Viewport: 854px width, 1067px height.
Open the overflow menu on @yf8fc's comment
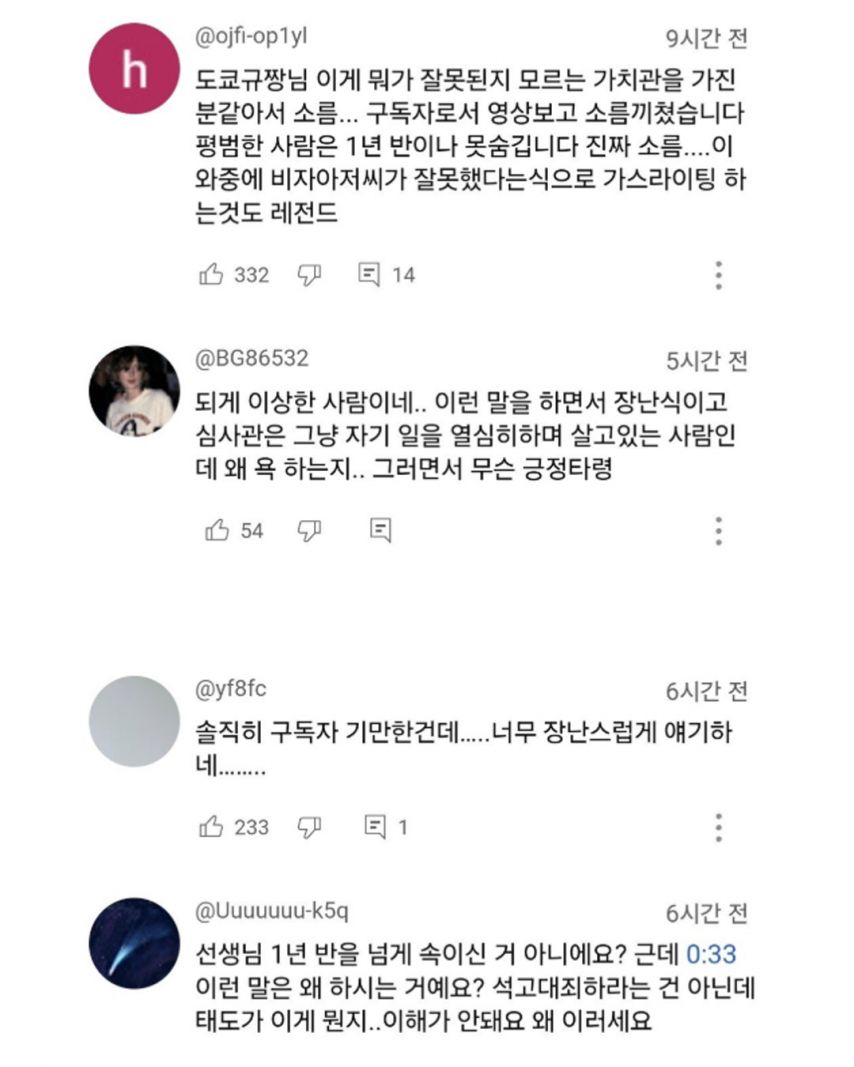719,828
